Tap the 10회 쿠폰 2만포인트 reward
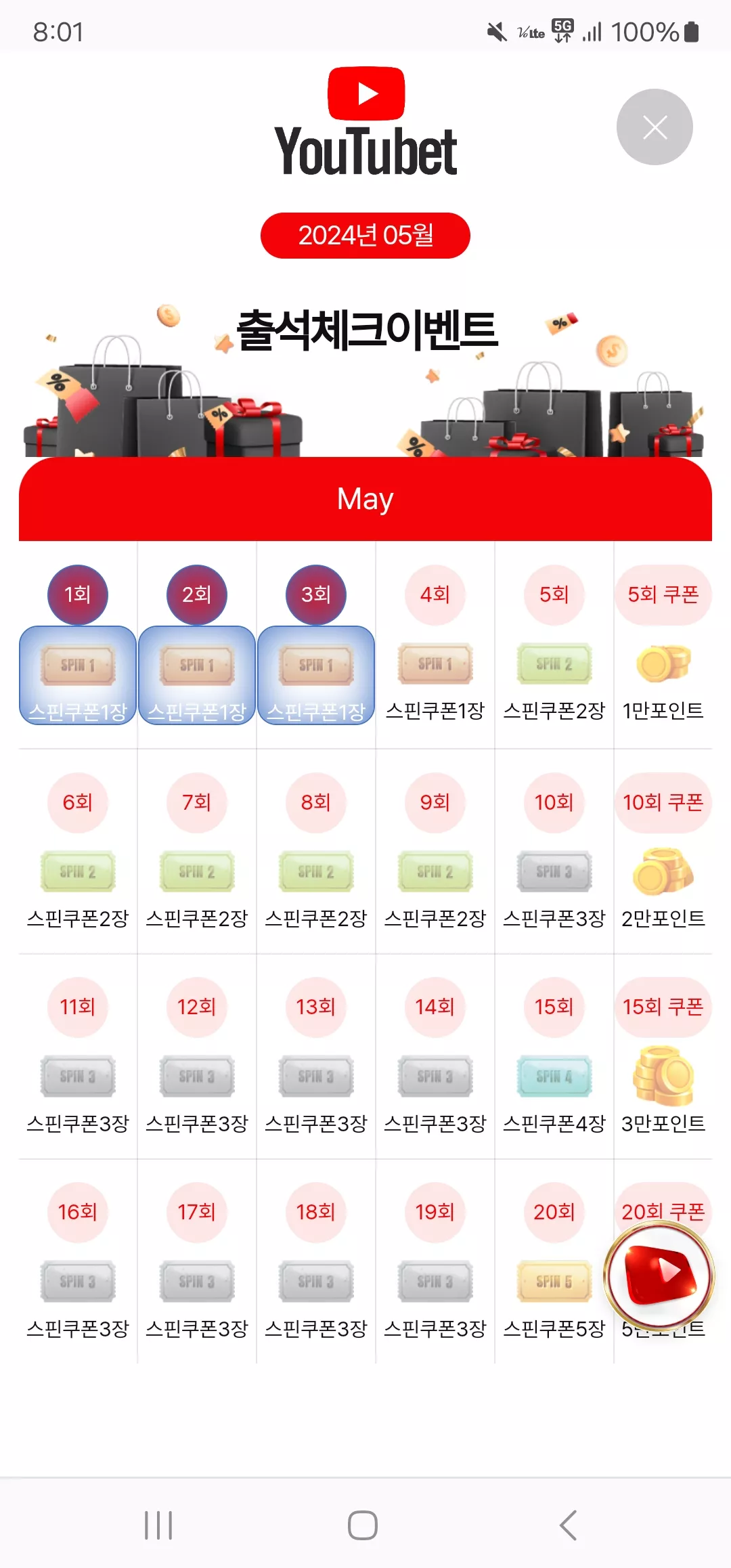This screenshot has width=731, height=1568. click(663, 852)
